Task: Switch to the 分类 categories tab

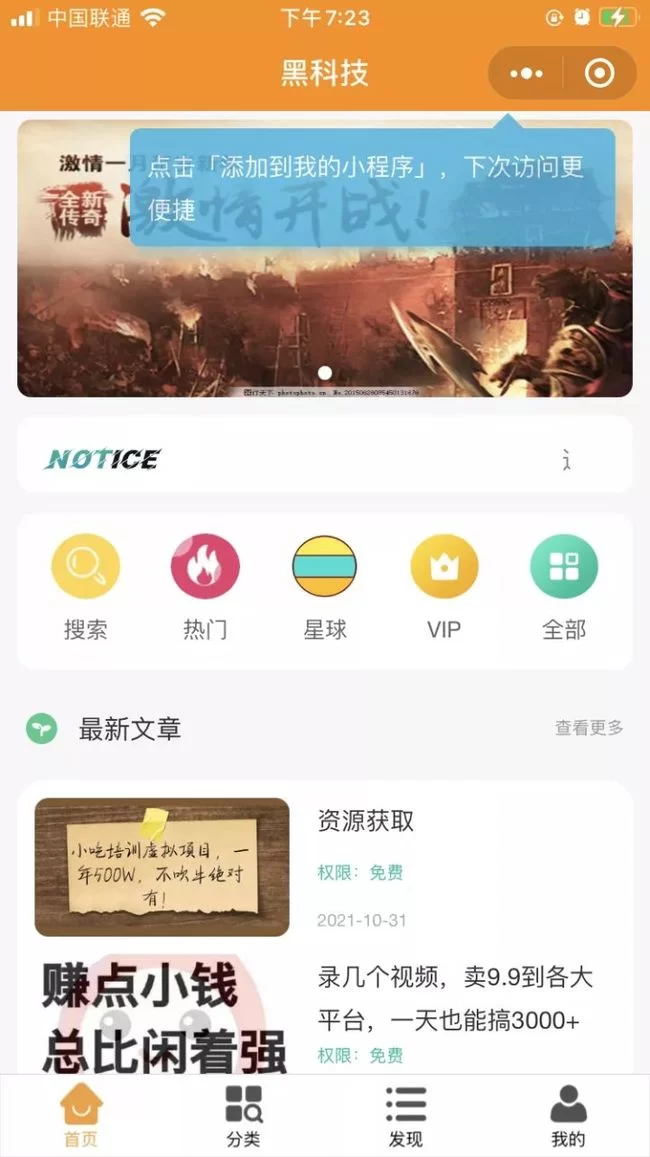Action: tap(243, 1116)
